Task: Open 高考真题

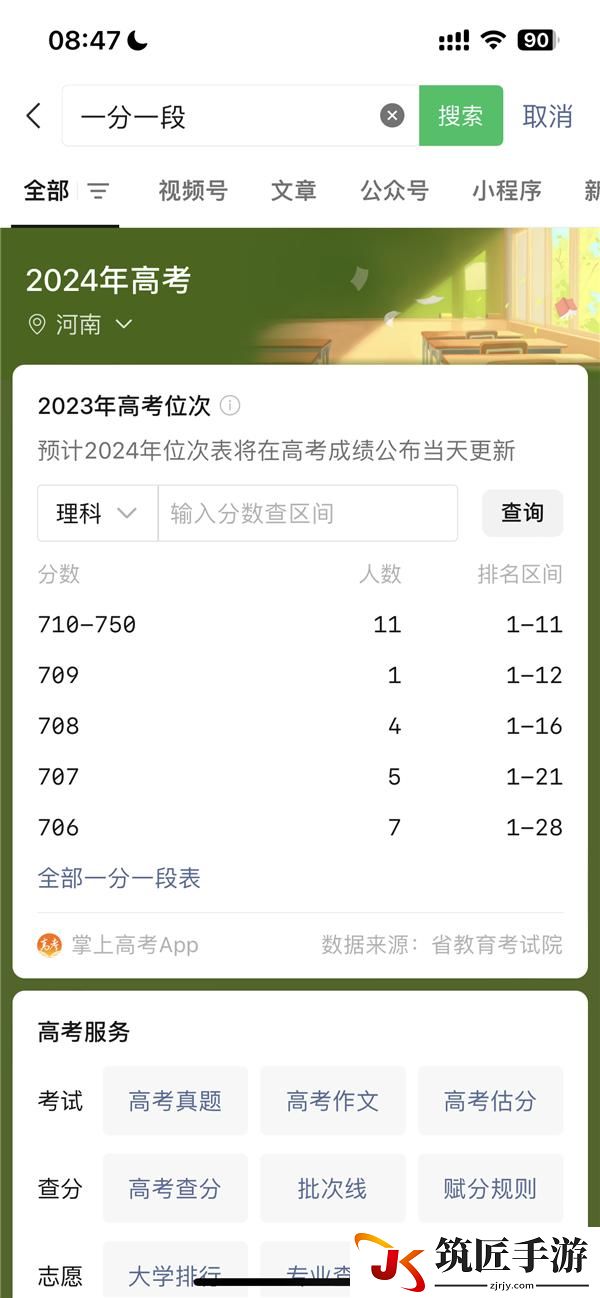Action: 175,1101
